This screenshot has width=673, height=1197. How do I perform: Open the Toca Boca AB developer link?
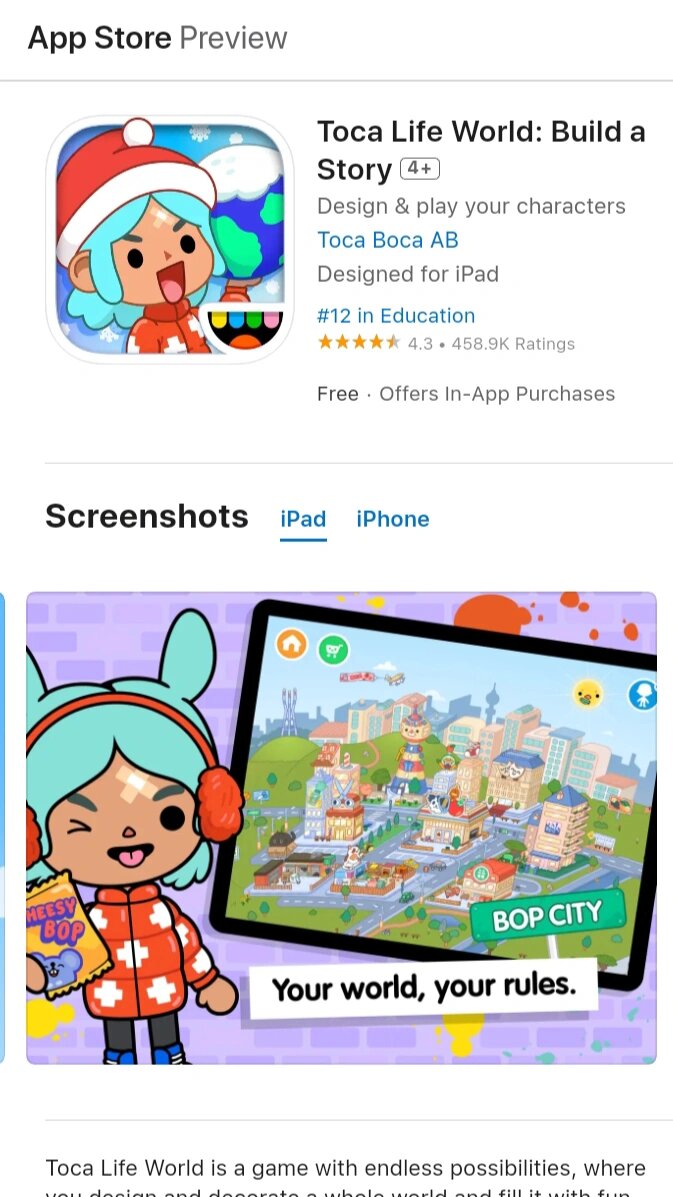click(387, 240)
